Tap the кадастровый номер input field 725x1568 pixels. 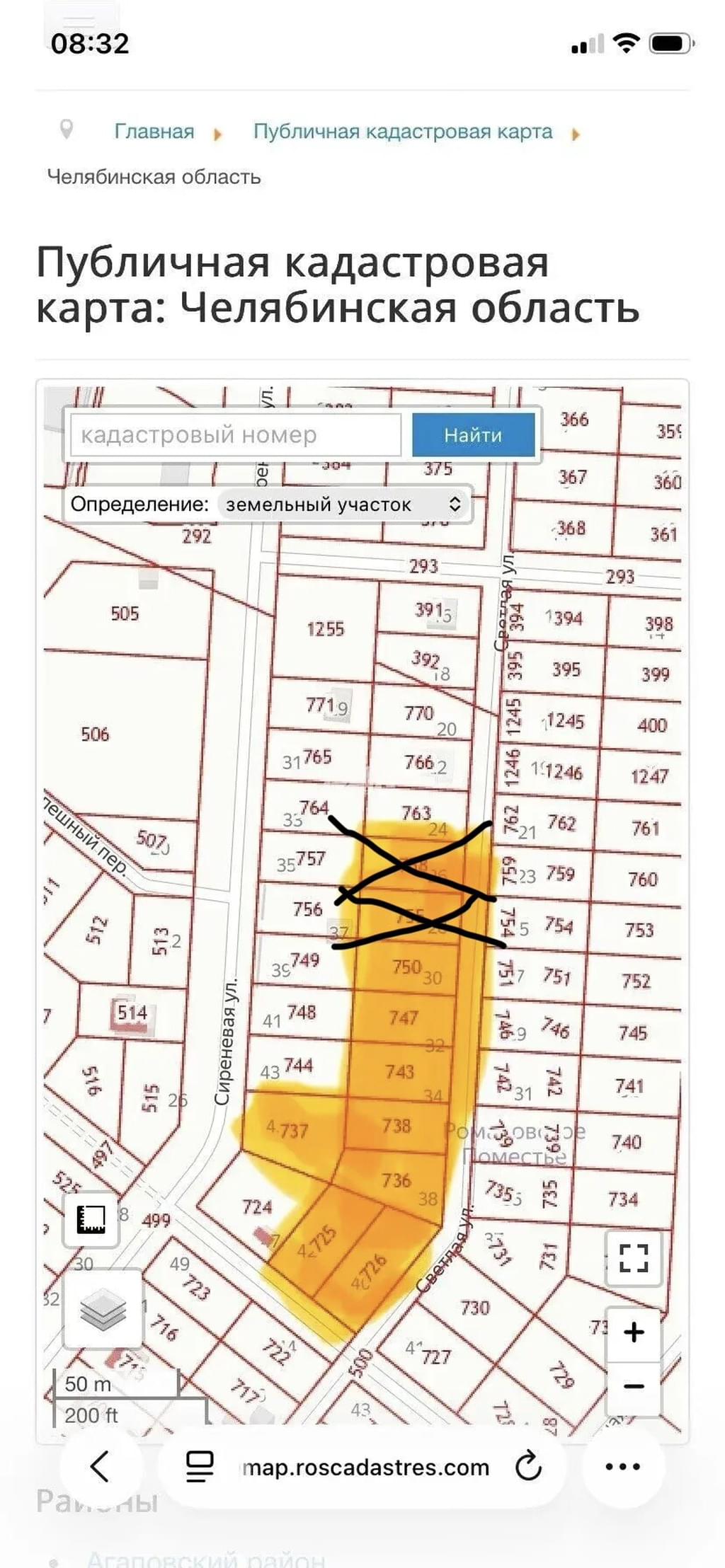tap(236, 434)
